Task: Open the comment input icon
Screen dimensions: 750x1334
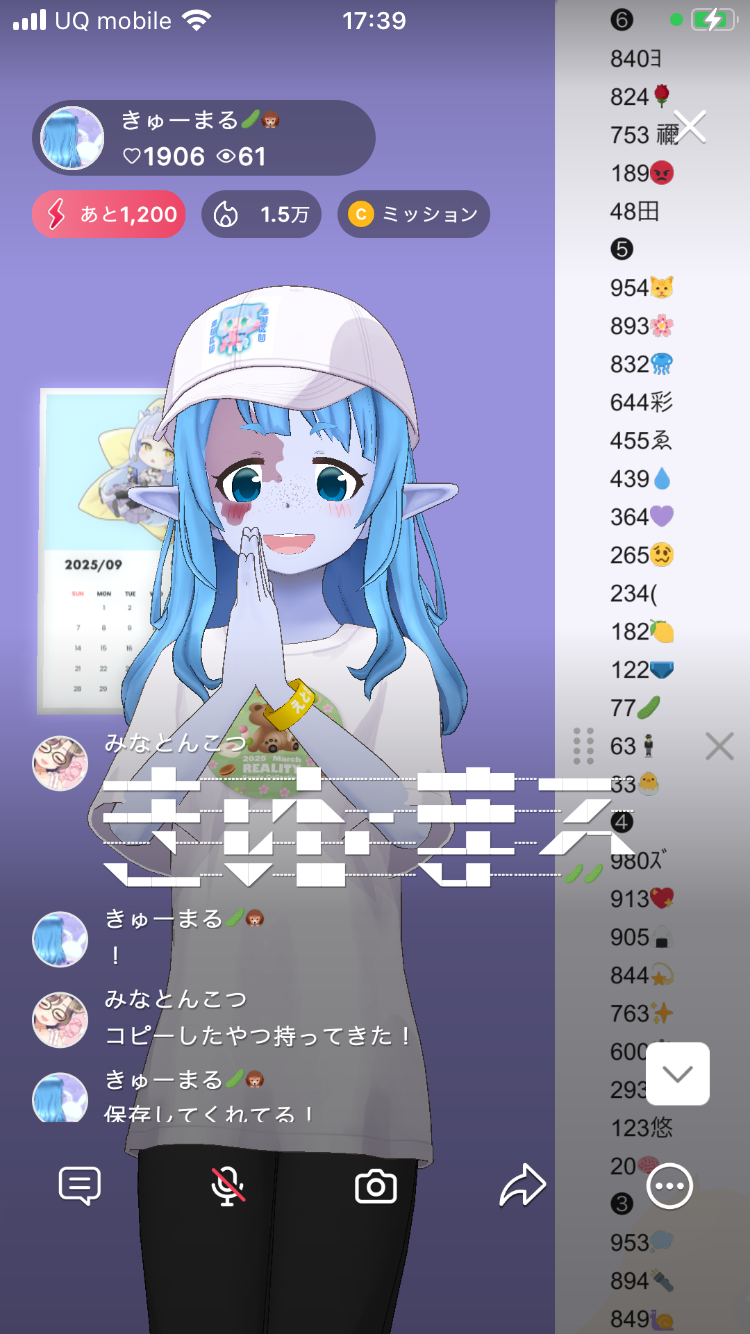Action: pyautogui.click(x=80, y=1187)
